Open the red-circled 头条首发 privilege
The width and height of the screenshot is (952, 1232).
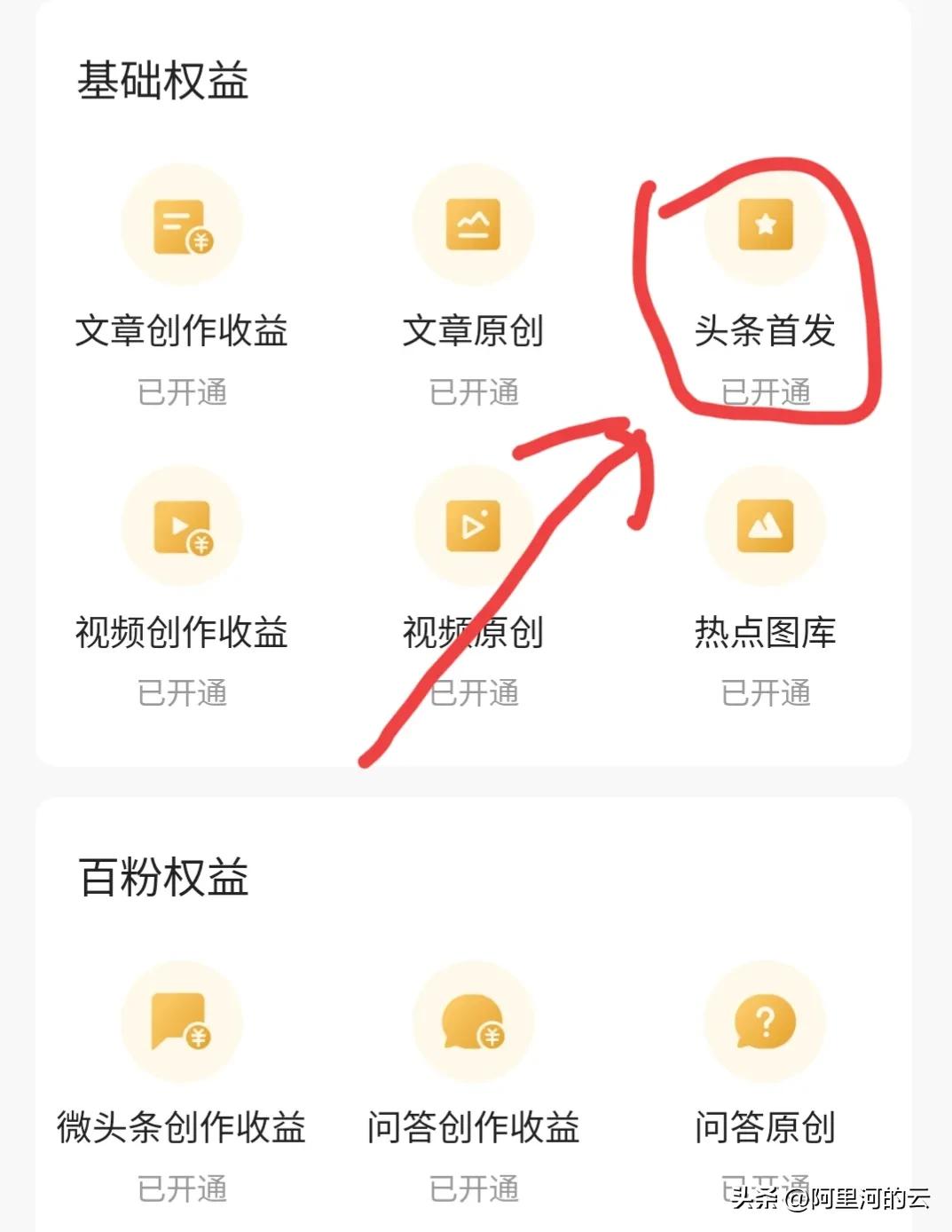click(765, 293)
